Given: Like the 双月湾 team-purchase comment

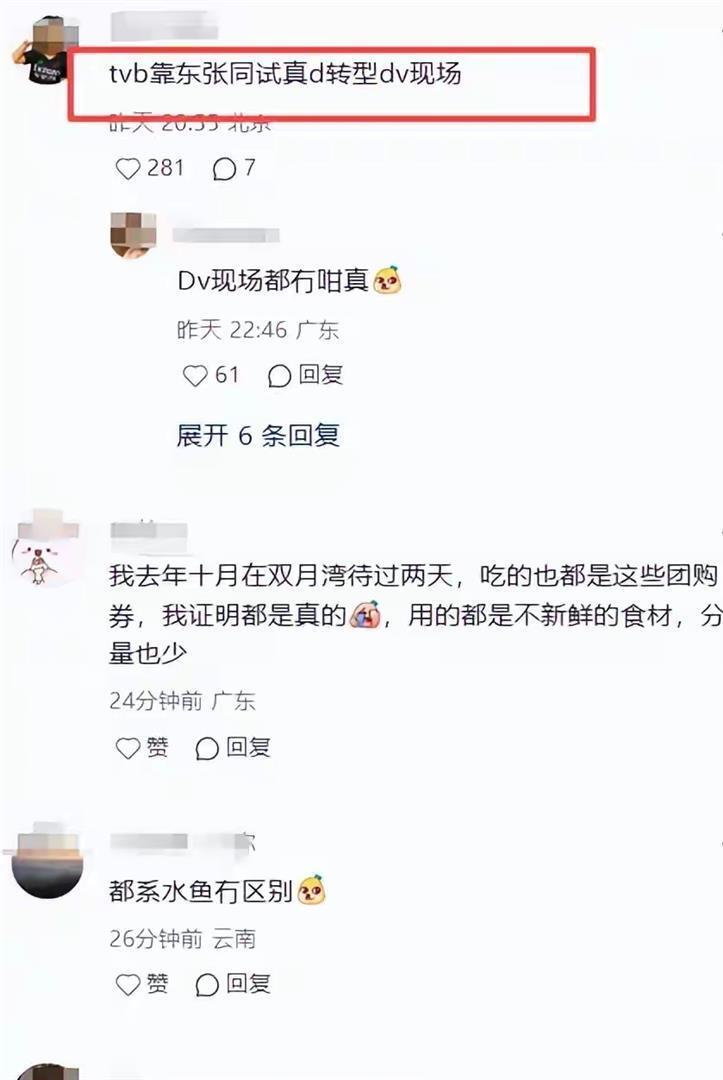Looking at the screenshot, I should [x=127, y=746].
